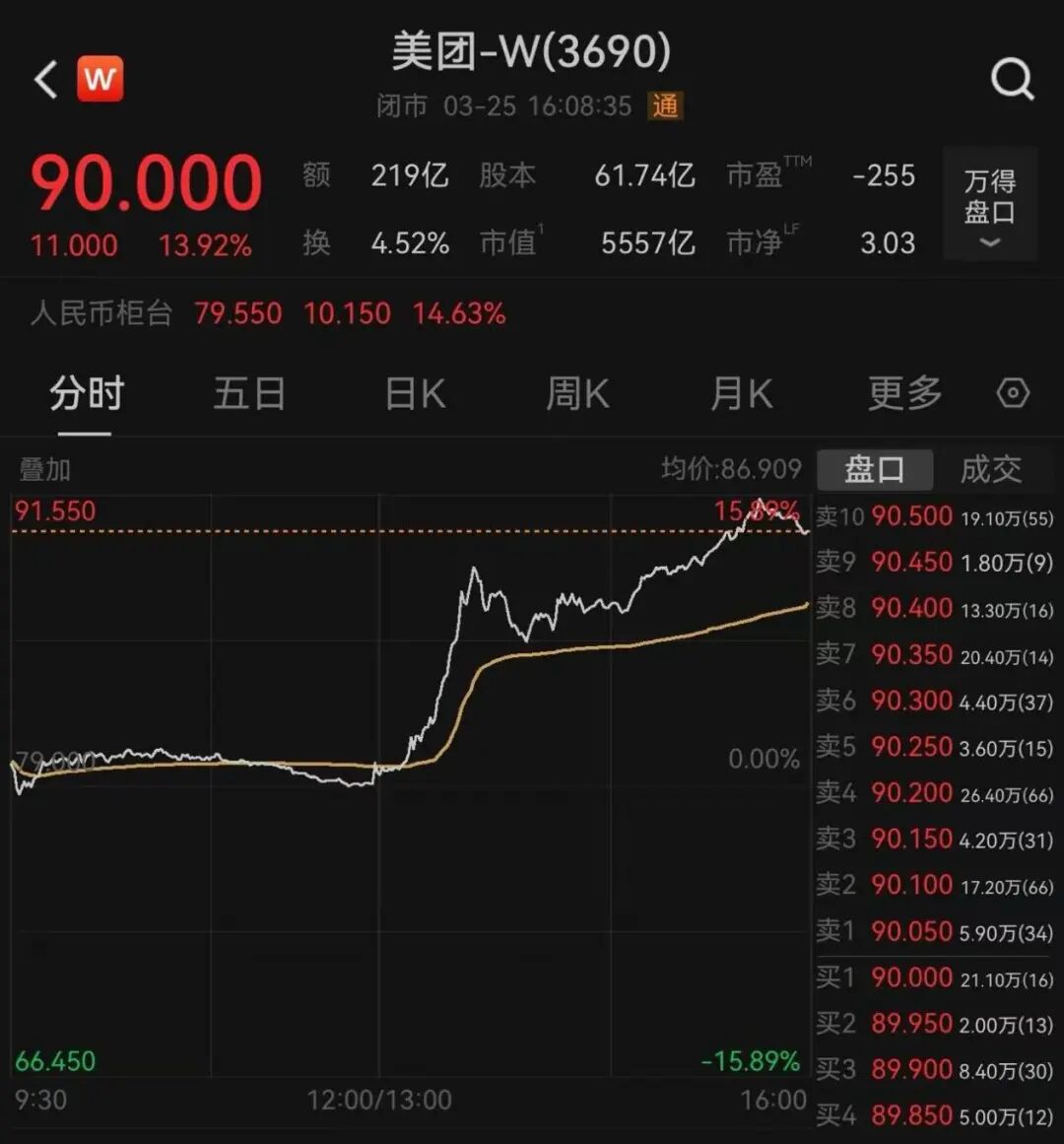Tap the 人民币柜台 RMB counter quote row
Image resolution: width=1064 pixels, height=1144 pixels.
point(102,313)
